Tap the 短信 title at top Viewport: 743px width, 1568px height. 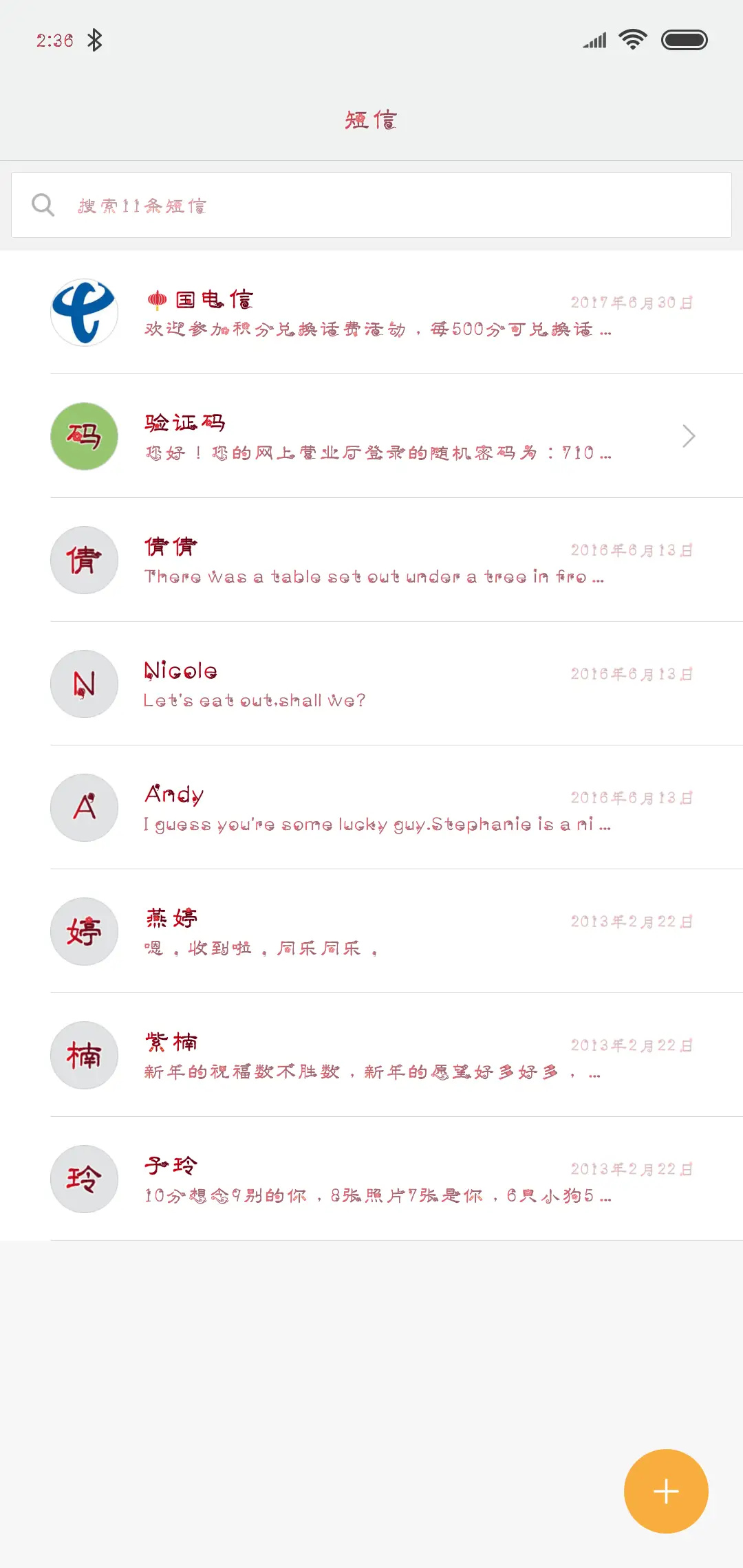[x=371, y=120]
